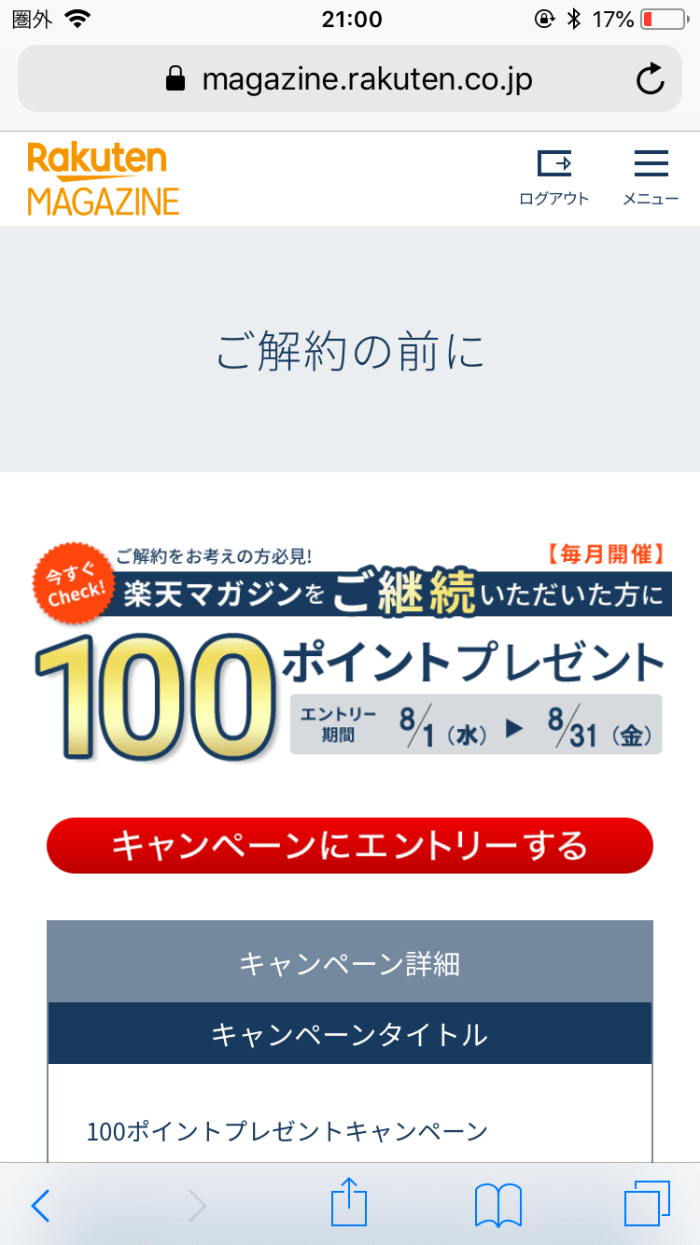This screenshot has width=700, height=1245.
Task: Reload the page in Safari
Action: 651,79
